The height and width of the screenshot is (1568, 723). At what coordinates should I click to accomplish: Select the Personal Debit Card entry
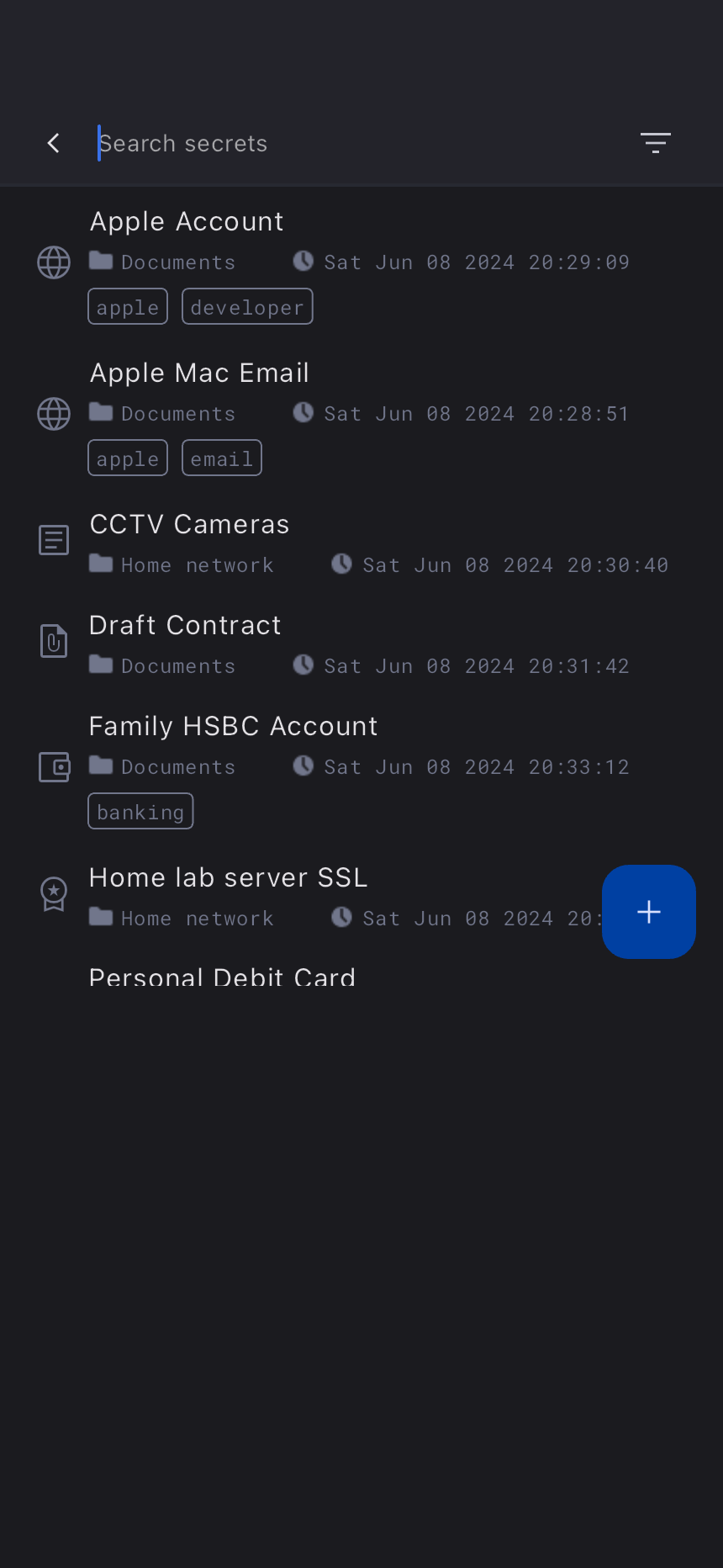222,977
